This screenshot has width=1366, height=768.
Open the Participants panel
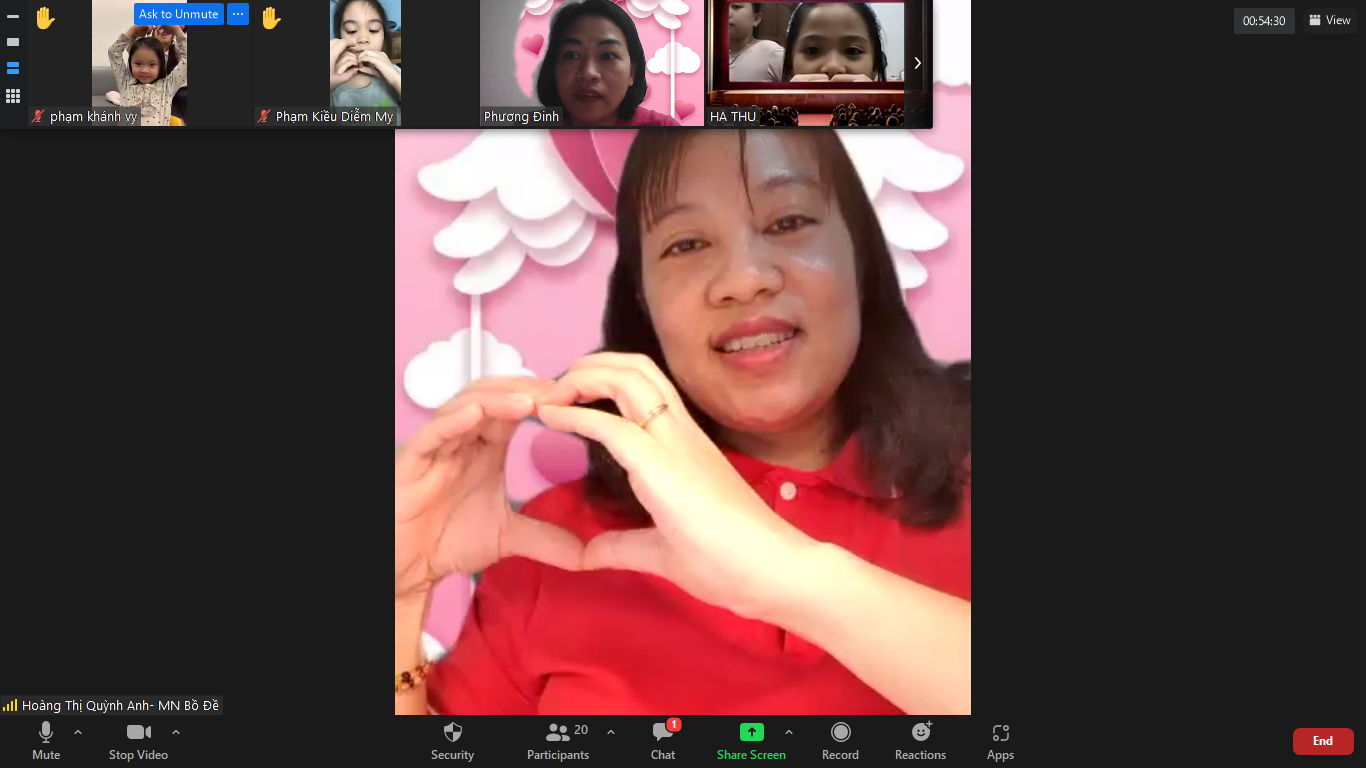[558, 740]
